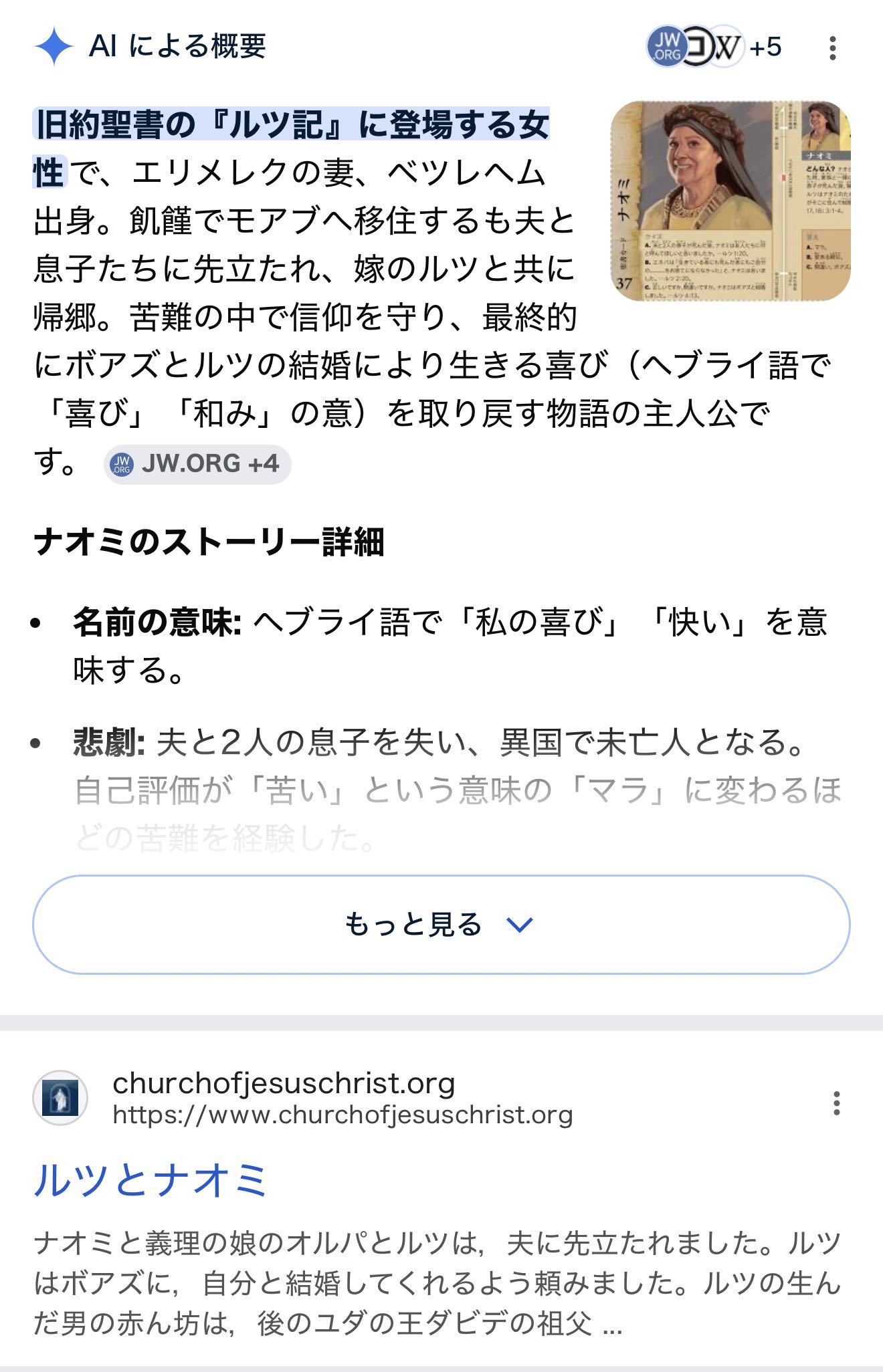Expand overview with もっと見る

[x=441, y=924]
